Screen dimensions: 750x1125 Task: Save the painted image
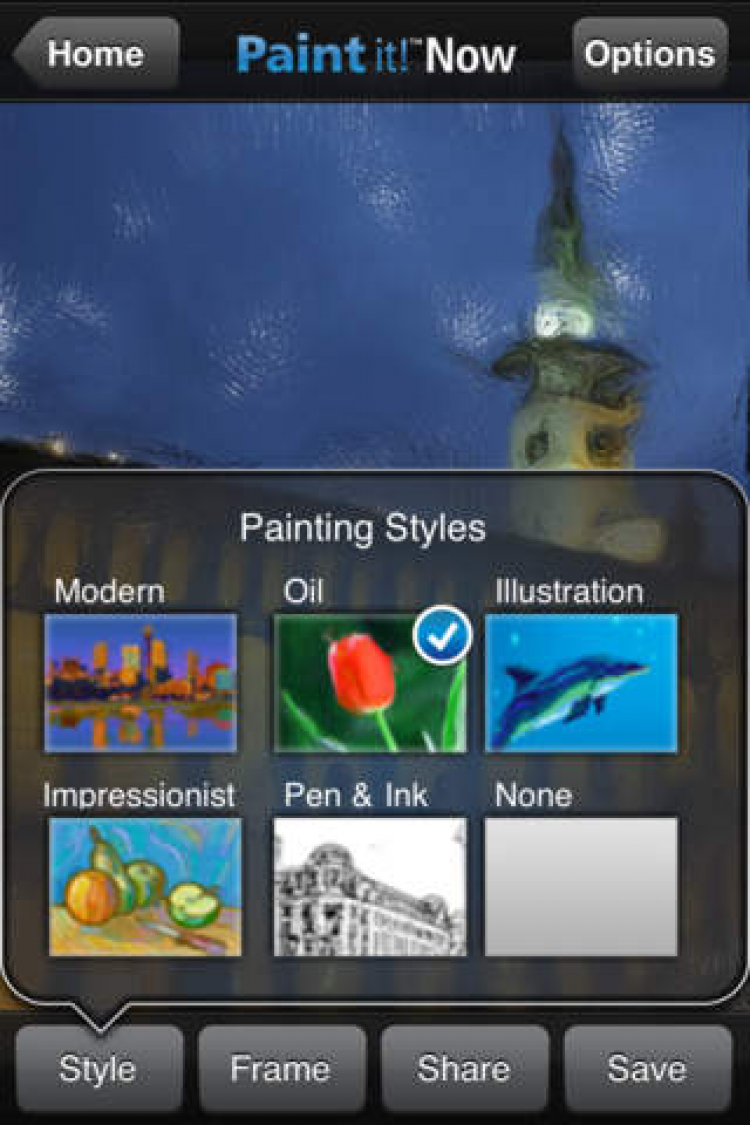(647, 1069)
